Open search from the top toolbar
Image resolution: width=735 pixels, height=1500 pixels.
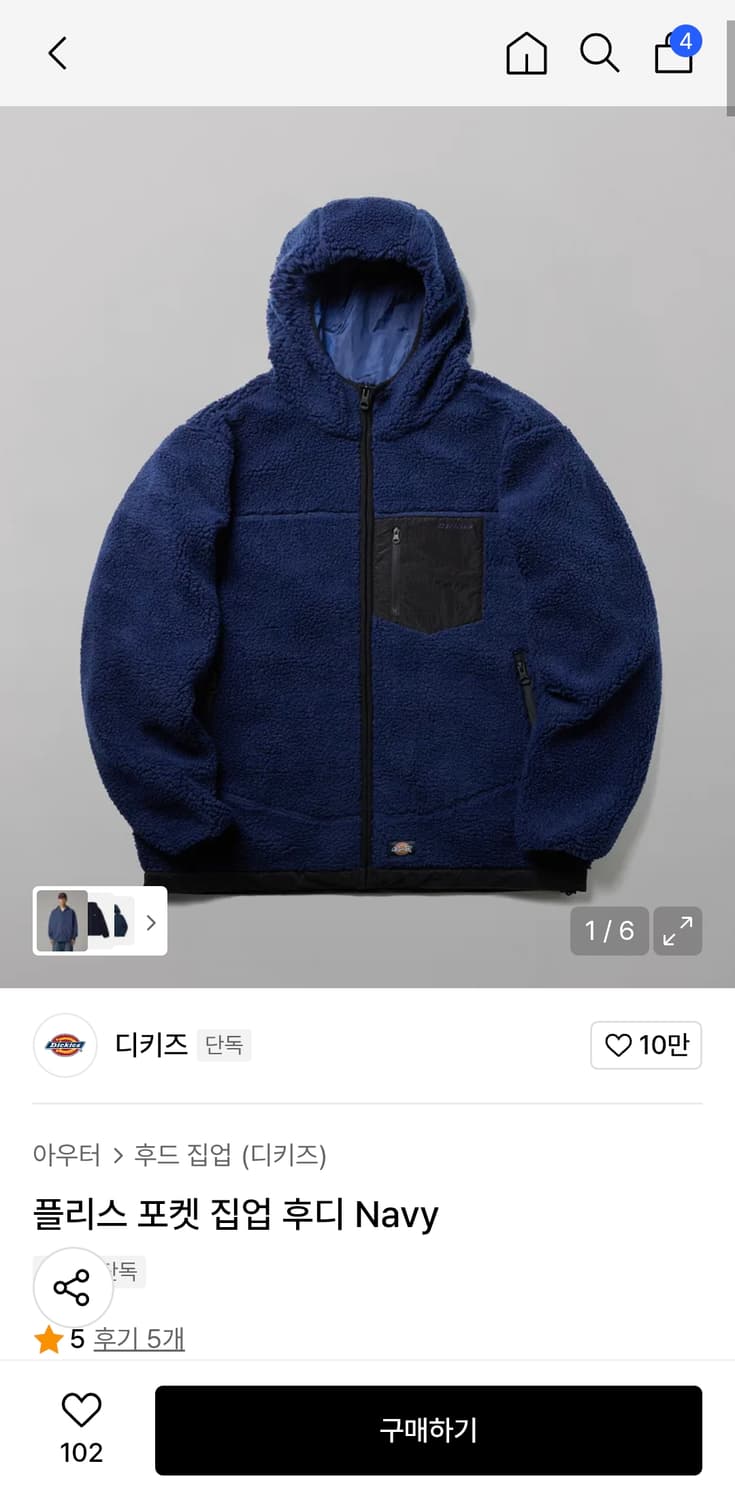coord(598,54)
